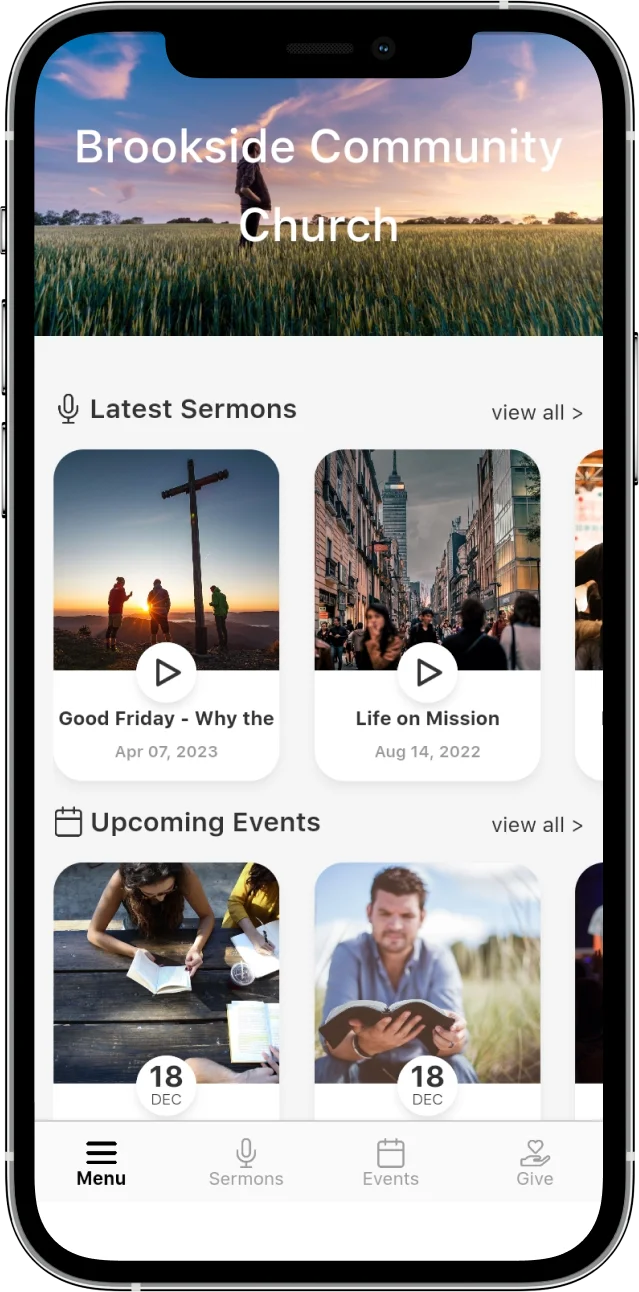Play the Life on Mission sermon
639x1292 pixels.
(428, 673)
